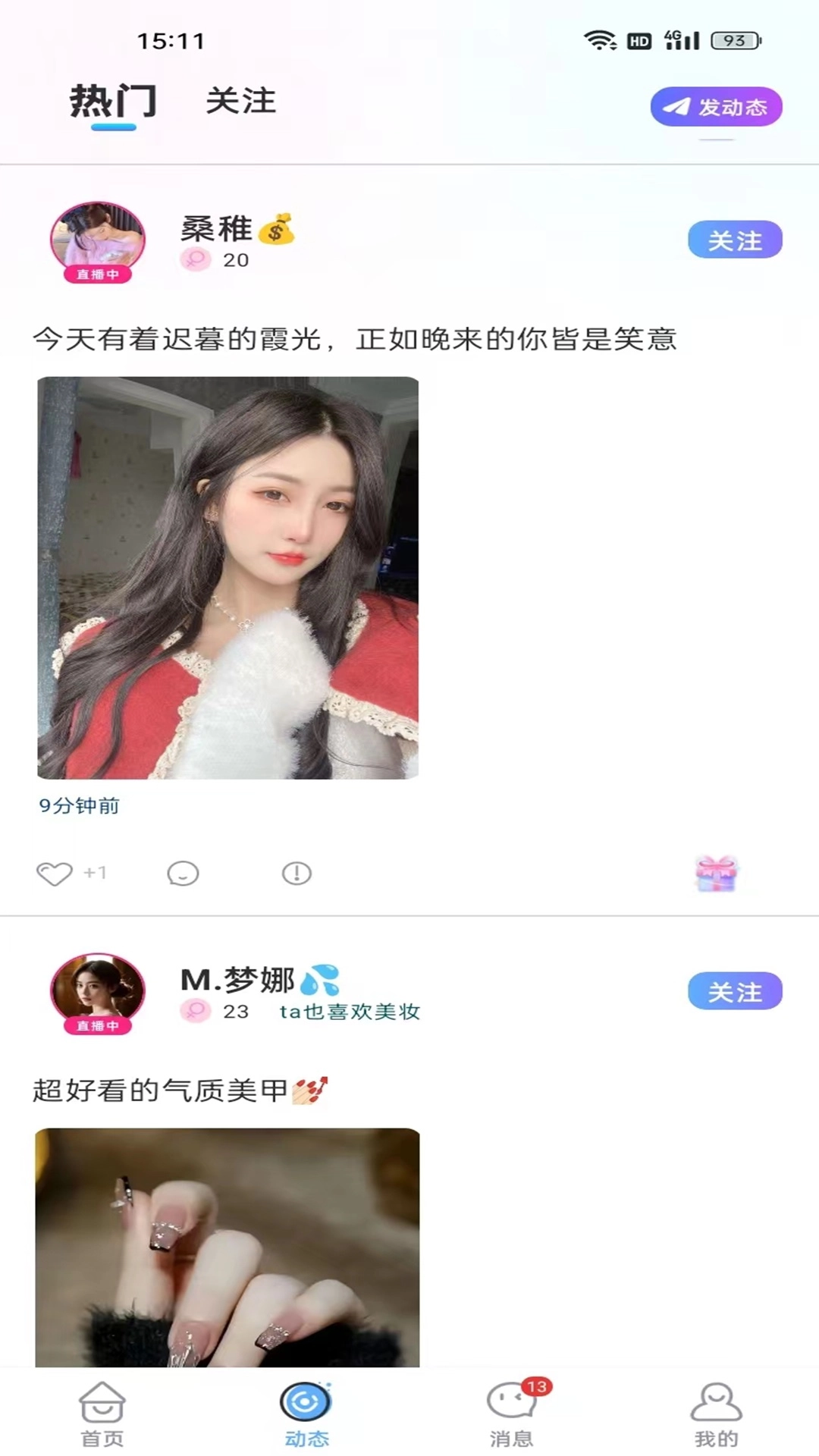Image resolution: width=819 pixels, height=1456 pixels.
Task: Open comments on 桑稚's post
Action: pyautogui.click(x=181, y=873)
